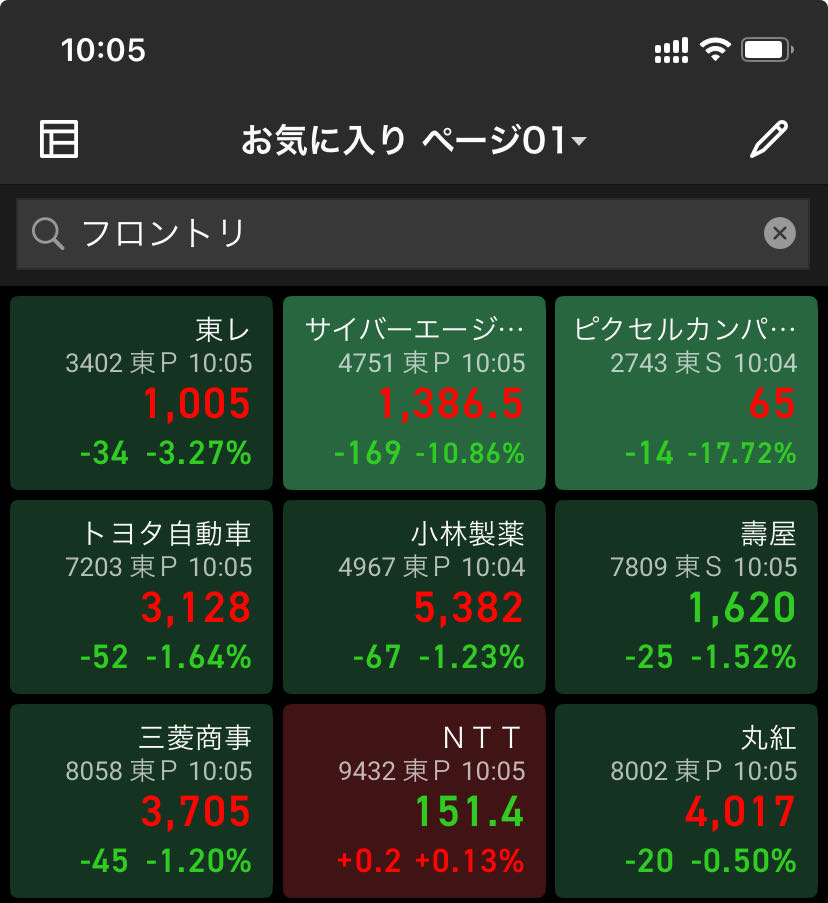This screenshot has width=828, height=903.
Task: Open the layout switch icon
Action: (59, 139)
